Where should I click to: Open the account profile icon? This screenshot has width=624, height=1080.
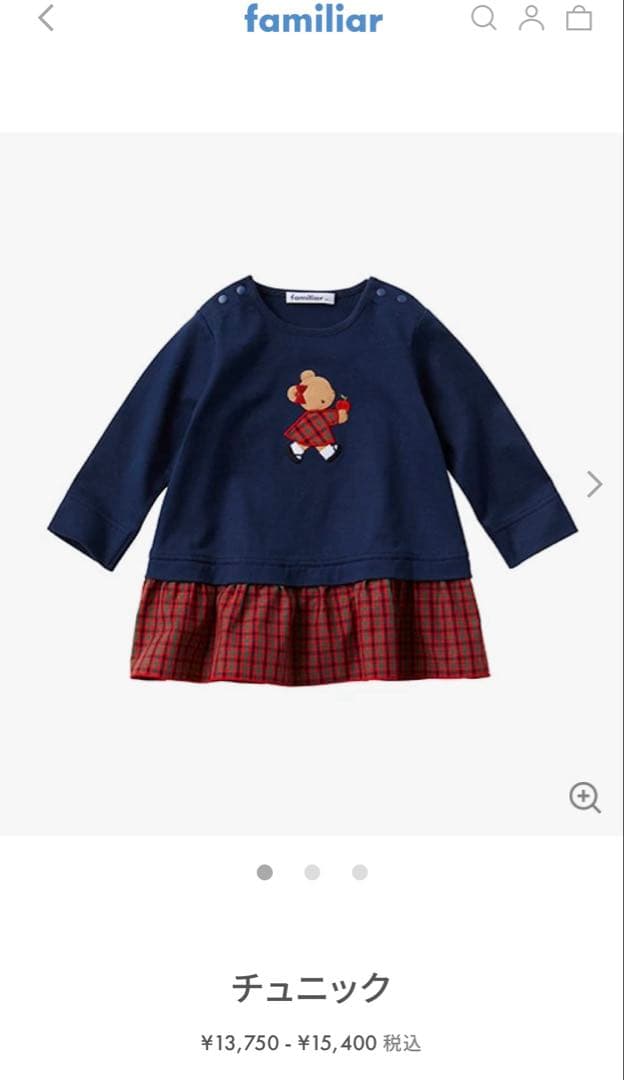pyautogui.click(x=531, y=18)
